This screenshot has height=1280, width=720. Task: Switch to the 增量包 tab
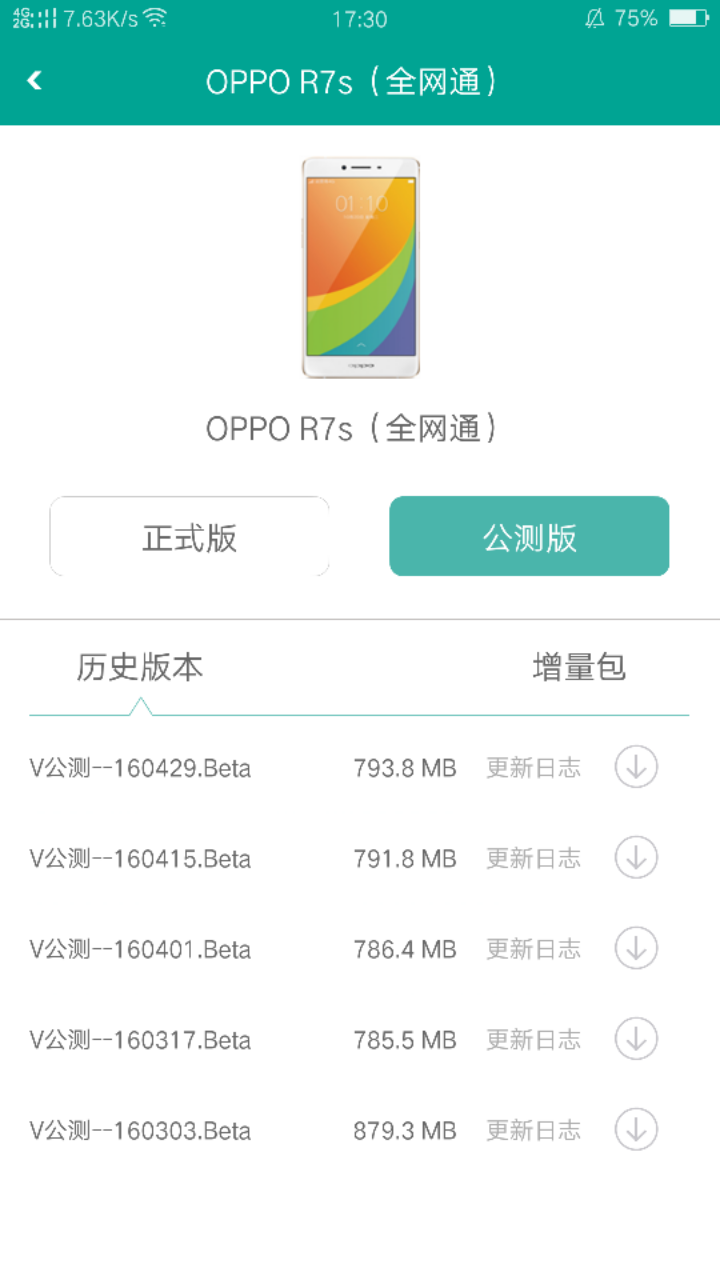click(579, 668)
